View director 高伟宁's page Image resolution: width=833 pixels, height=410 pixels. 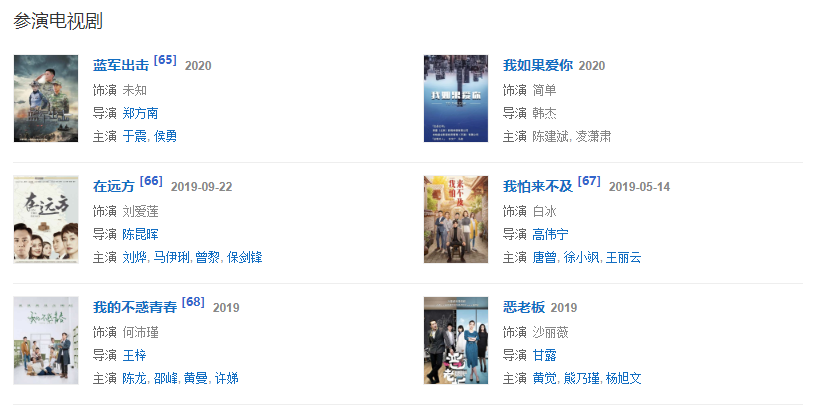(x=550, y=234)
